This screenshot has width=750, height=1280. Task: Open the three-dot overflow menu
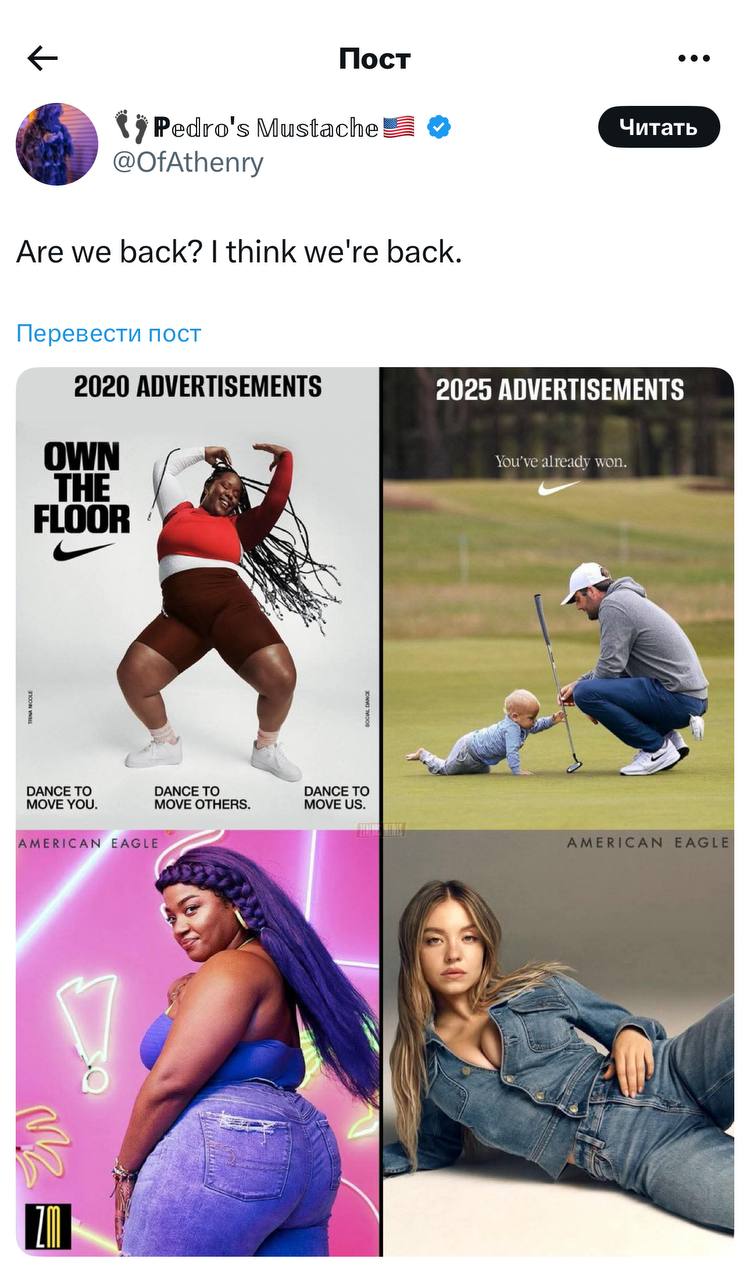point(694,59)
